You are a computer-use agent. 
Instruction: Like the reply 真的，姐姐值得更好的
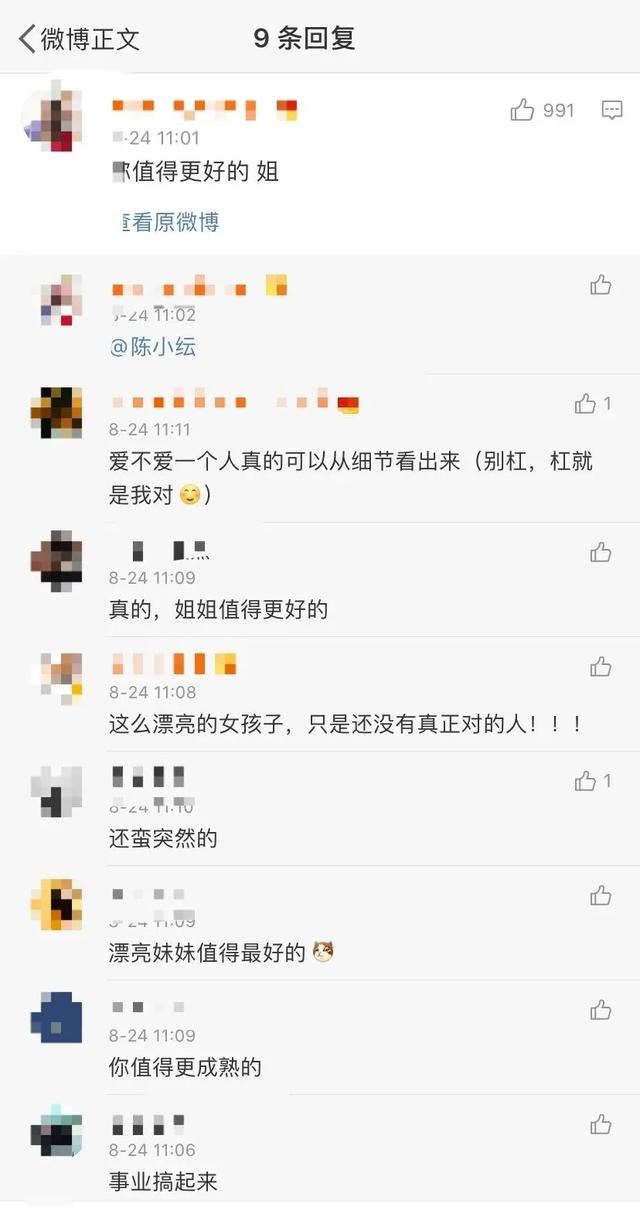(600, 552)
